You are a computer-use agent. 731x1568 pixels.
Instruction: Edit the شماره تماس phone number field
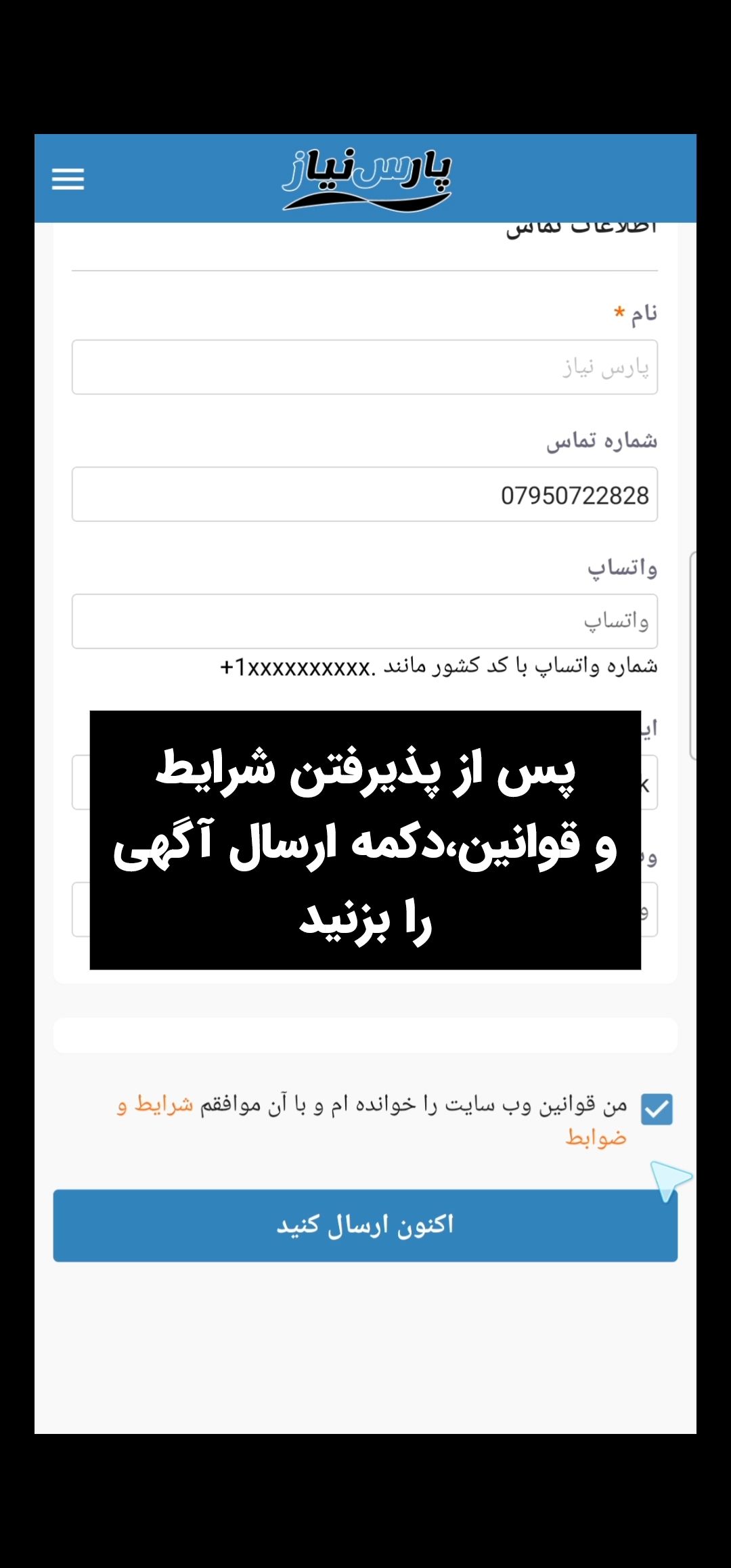pos(365,495)
